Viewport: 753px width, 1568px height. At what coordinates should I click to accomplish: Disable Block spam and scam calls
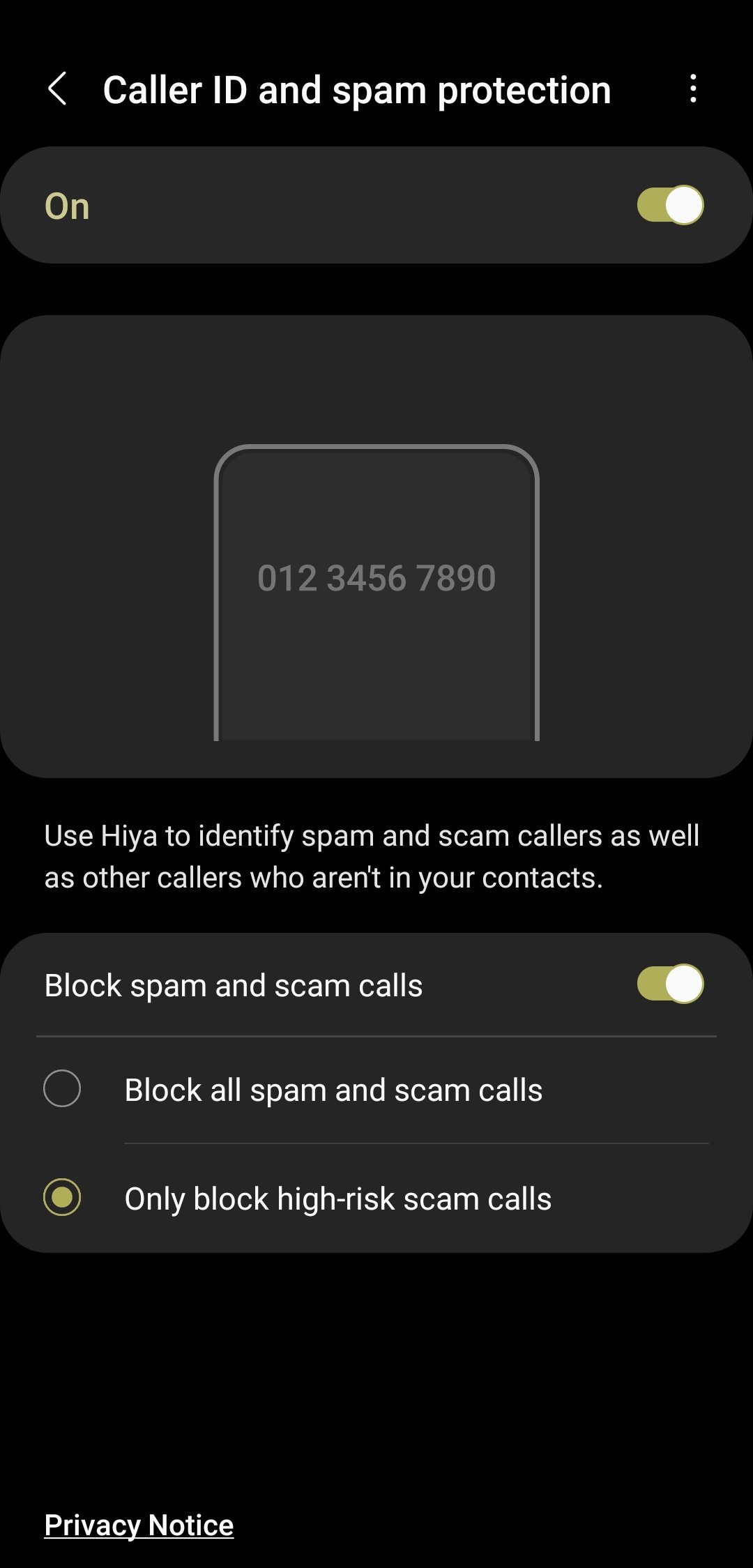[669, 984]
